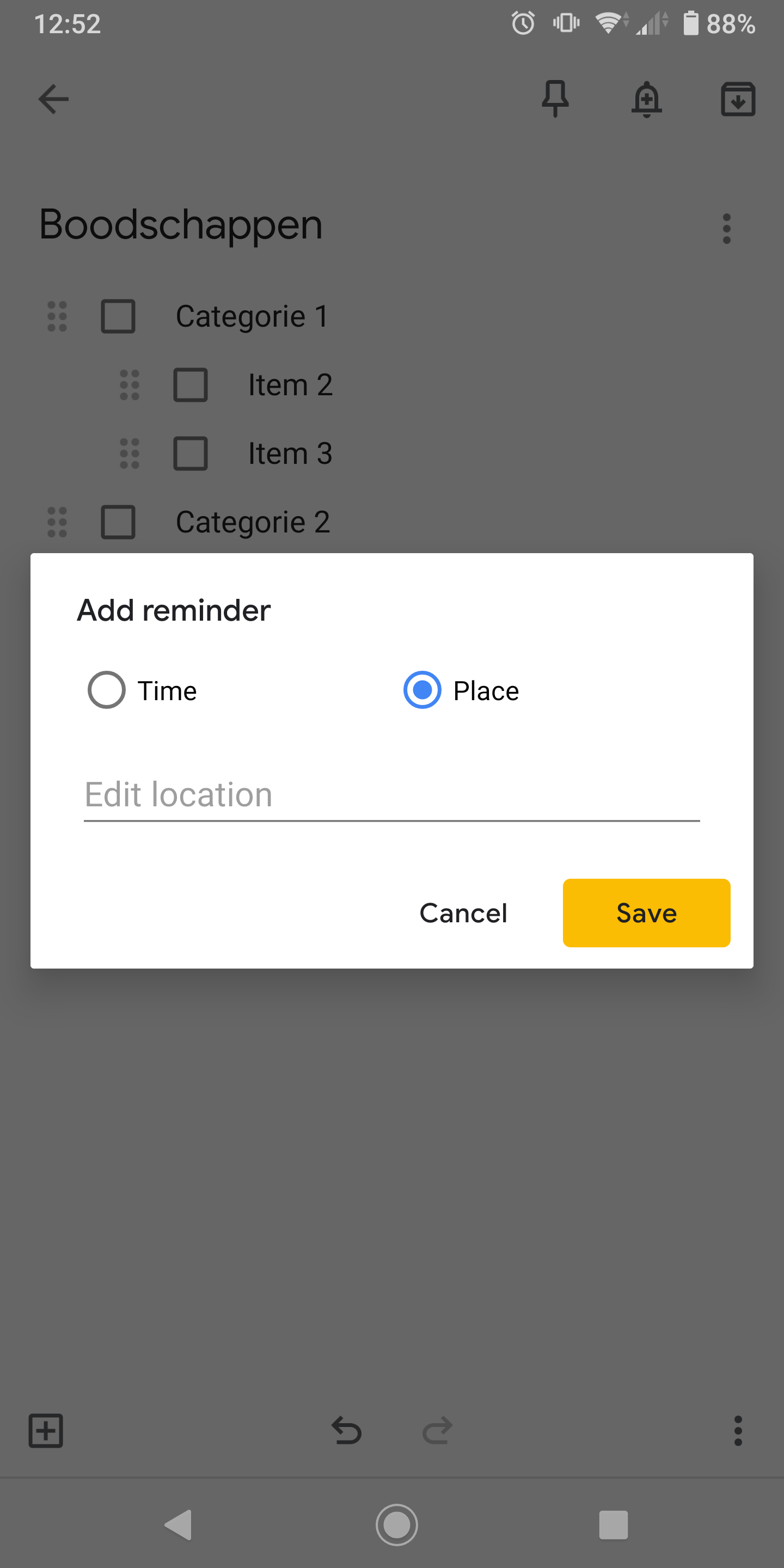
Task: Focus the Edit location field
Action: point(391,795)
